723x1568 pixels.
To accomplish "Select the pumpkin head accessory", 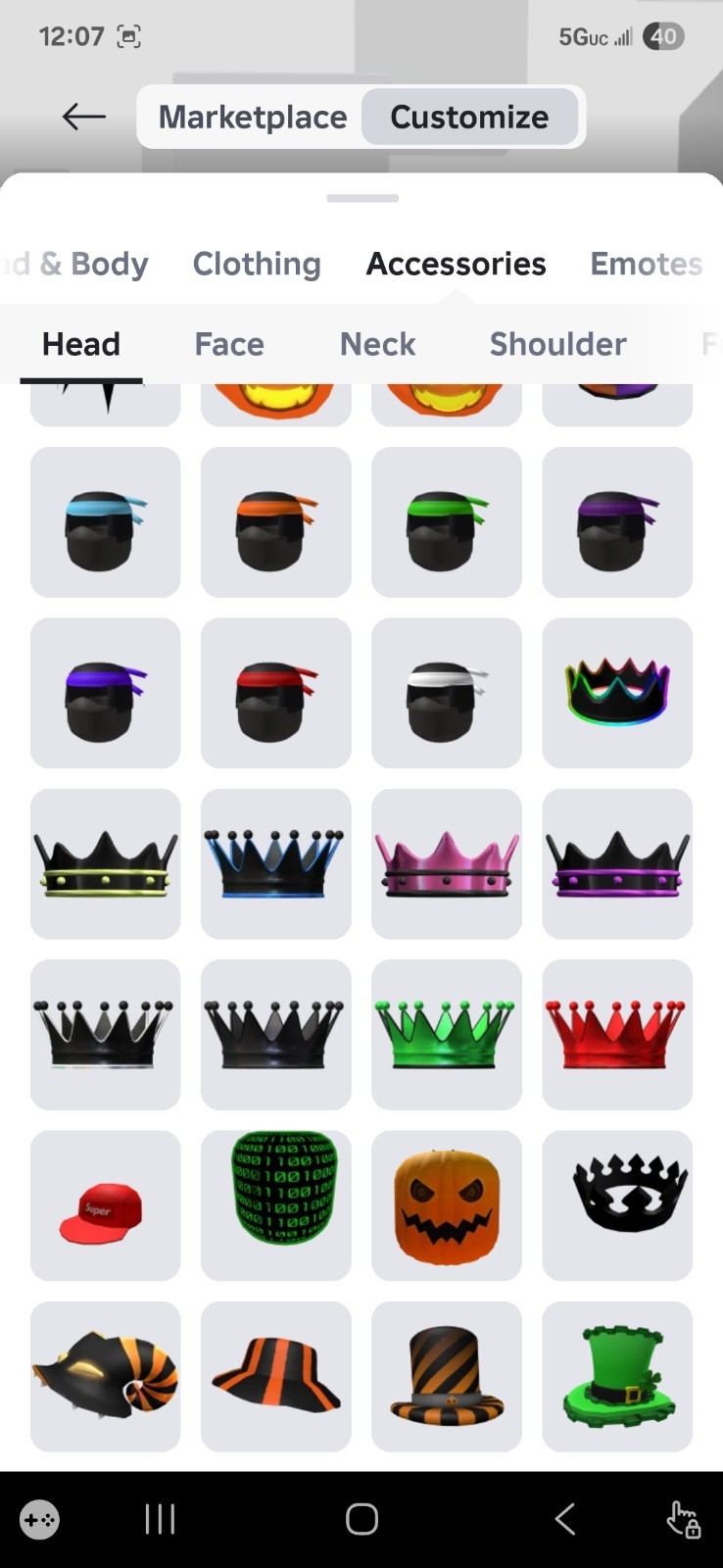I will (x=446, y=1205).
